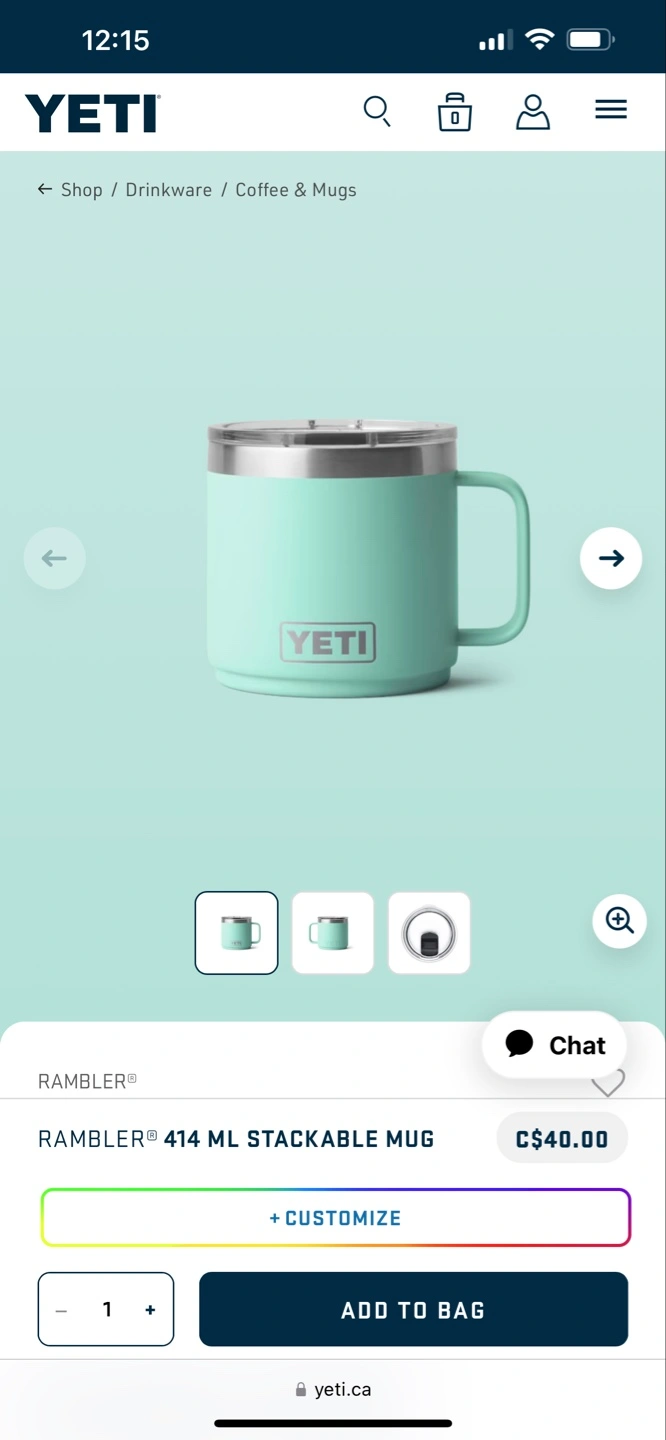666x1440 pixels.
Task: Open the account profile icon
Action: coord(533,112)
